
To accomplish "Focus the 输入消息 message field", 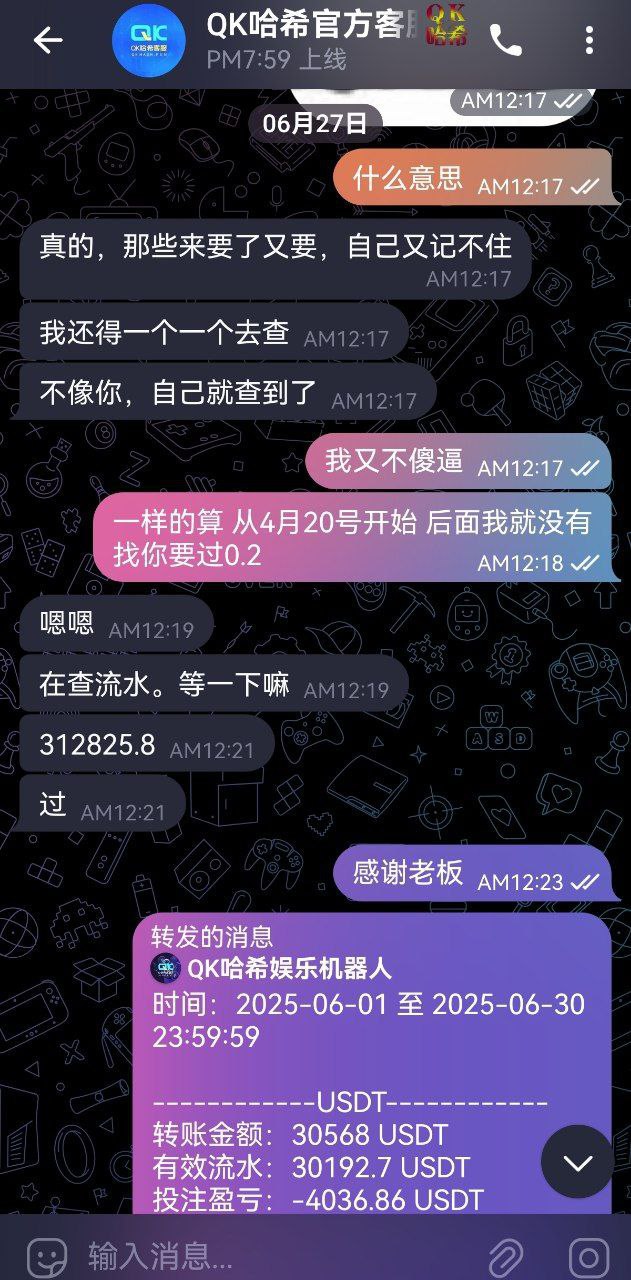I will coord(270,1255).
